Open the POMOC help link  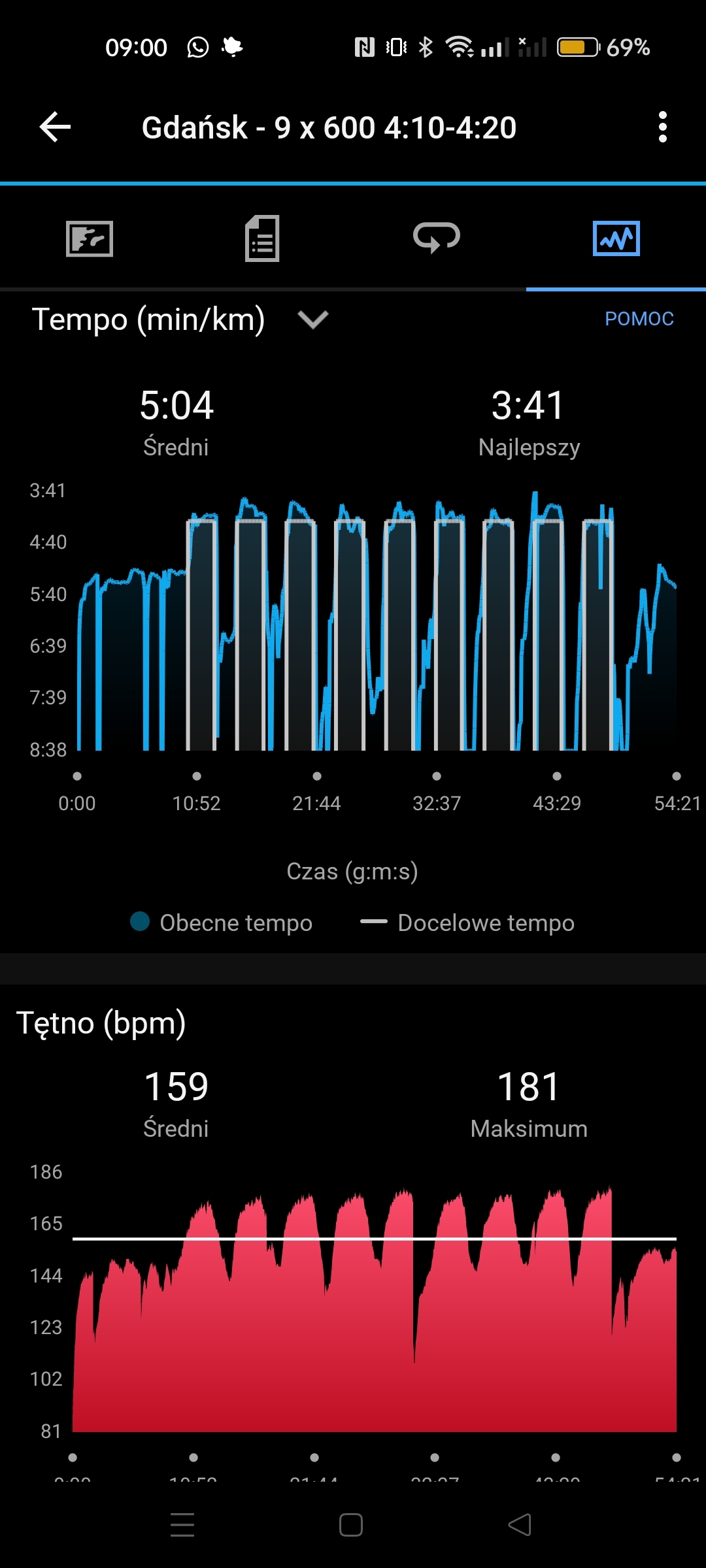(x=639, y=319)
